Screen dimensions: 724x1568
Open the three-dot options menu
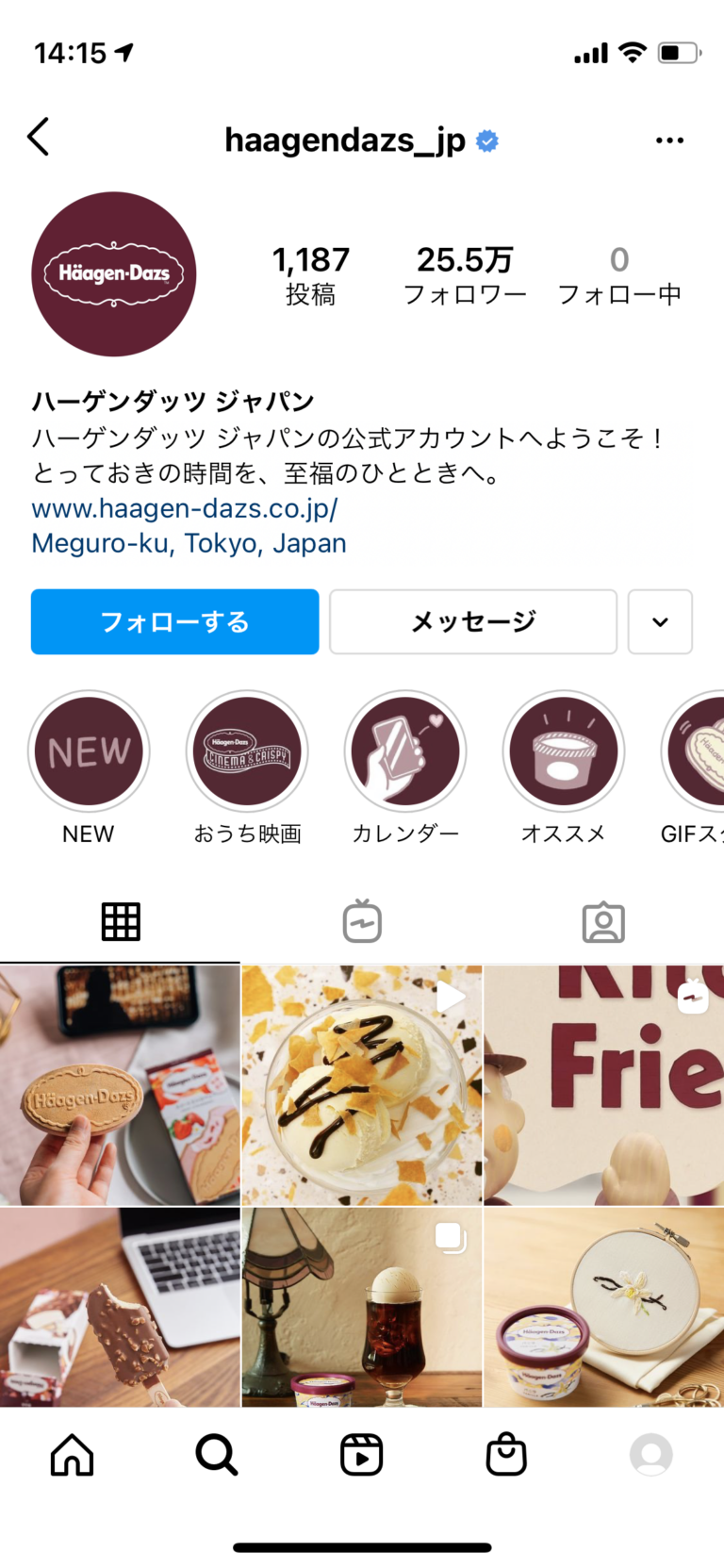pyautogui.click(x=669, y=140)
